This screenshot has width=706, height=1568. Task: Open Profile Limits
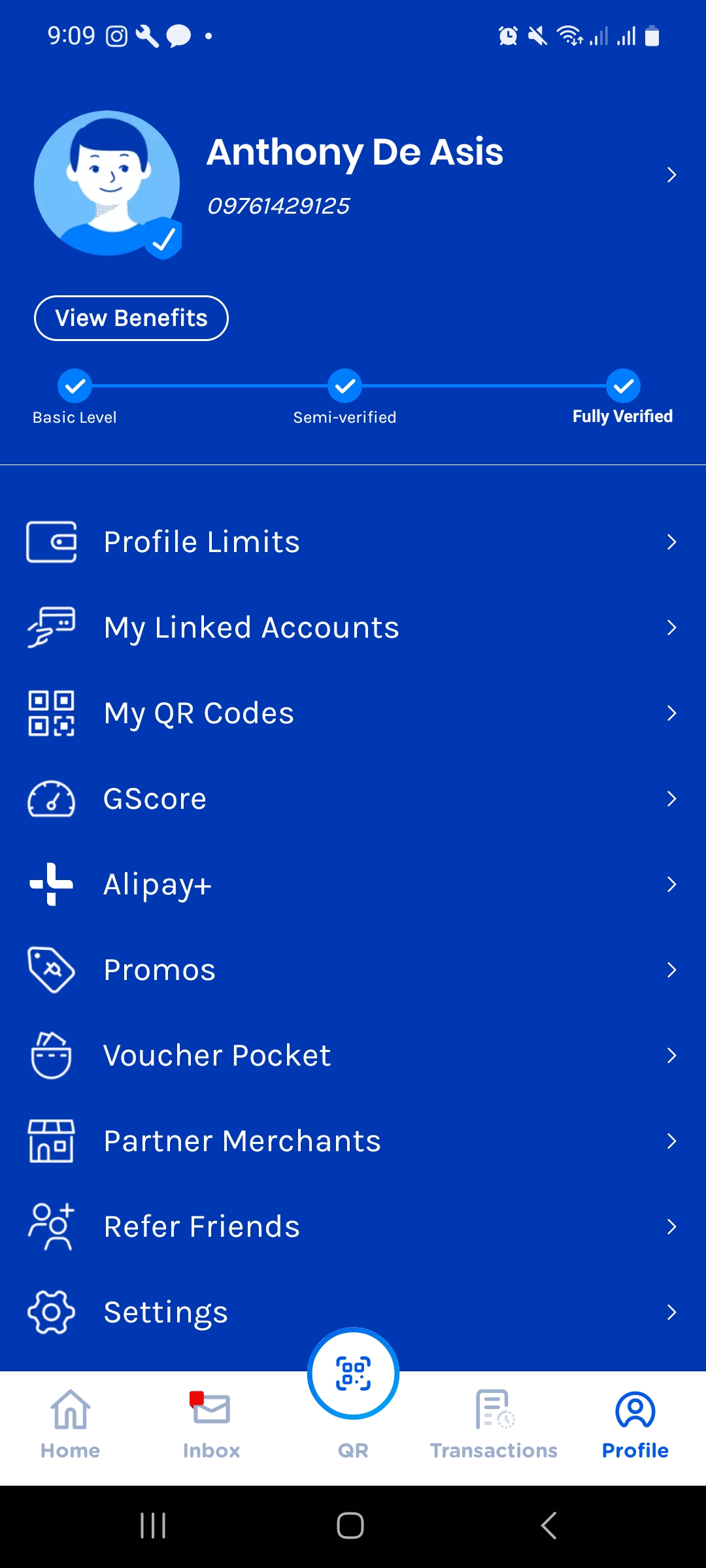click(x=353, y=542)
